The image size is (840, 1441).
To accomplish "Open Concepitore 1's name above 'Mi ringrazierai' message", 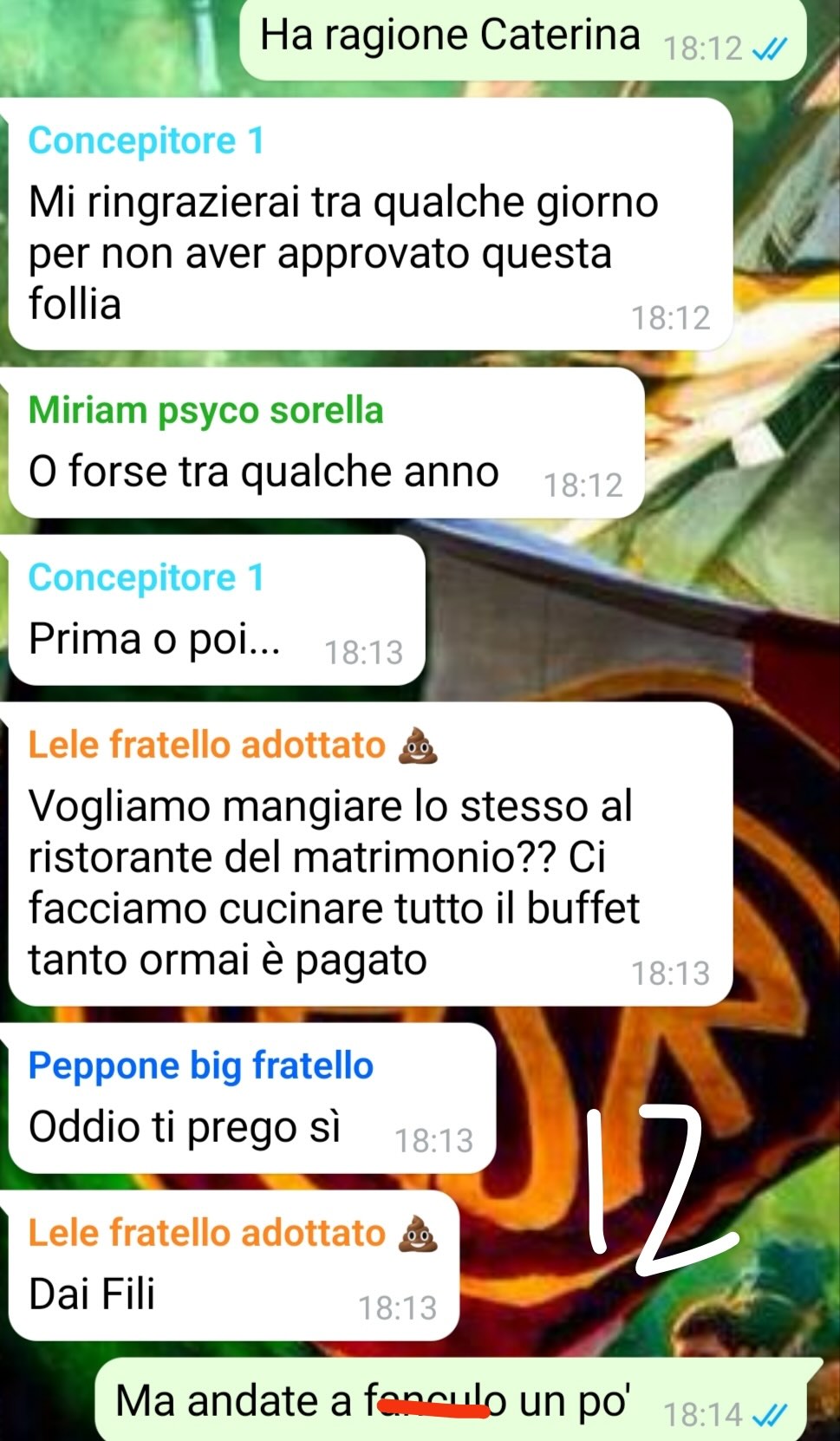I will pyautogui.click(x=146, y=140).
